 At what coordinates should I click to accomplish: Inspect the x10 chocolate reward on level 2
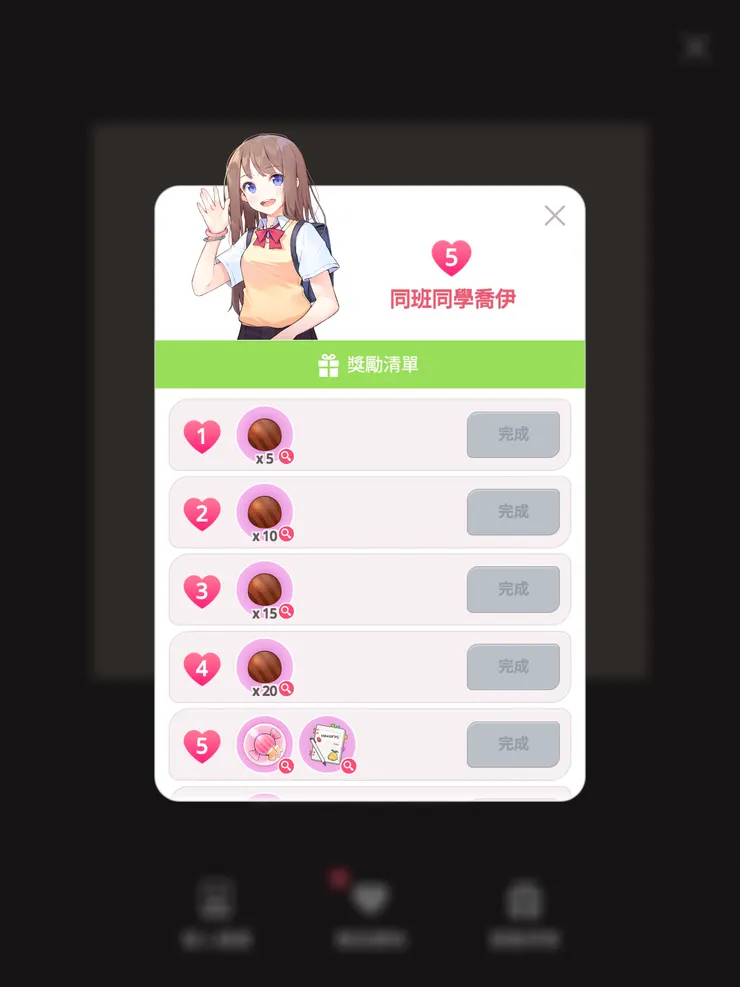point(265,513)
